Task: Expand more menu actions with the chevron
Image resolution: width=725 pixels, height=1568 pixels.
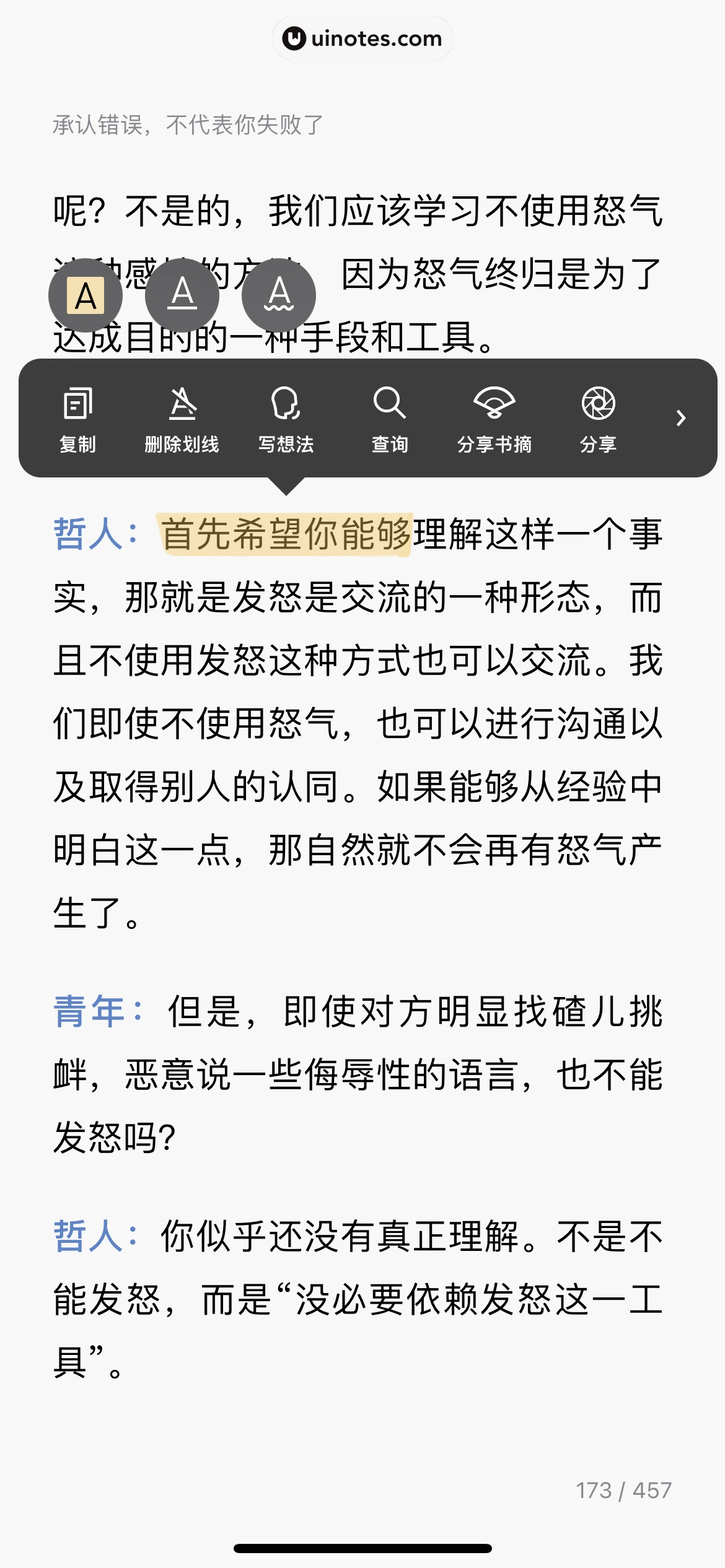Action: pyautogui.click(x=680, y=419)
